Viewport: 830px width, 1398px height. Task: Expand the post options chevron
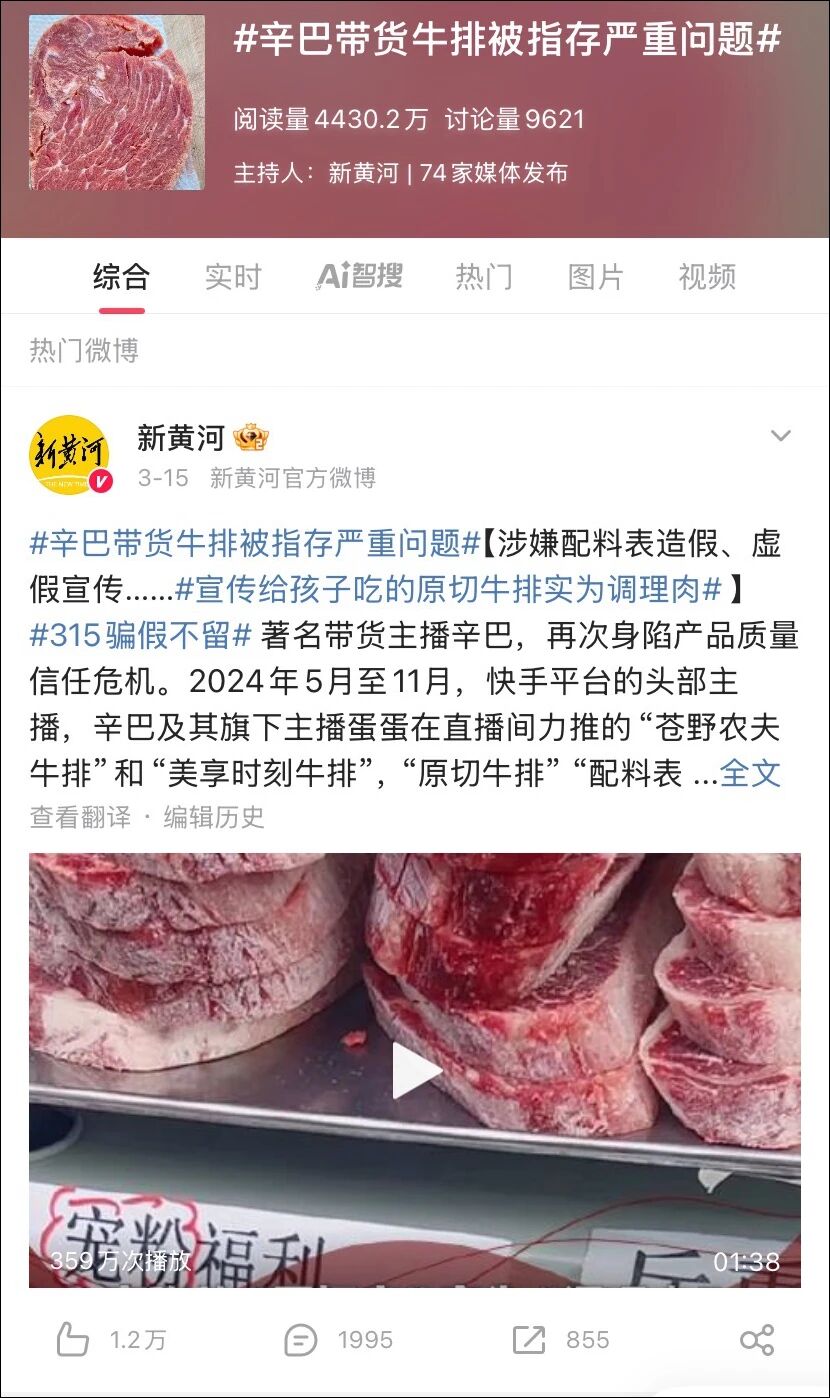click(x=780, y=436)
